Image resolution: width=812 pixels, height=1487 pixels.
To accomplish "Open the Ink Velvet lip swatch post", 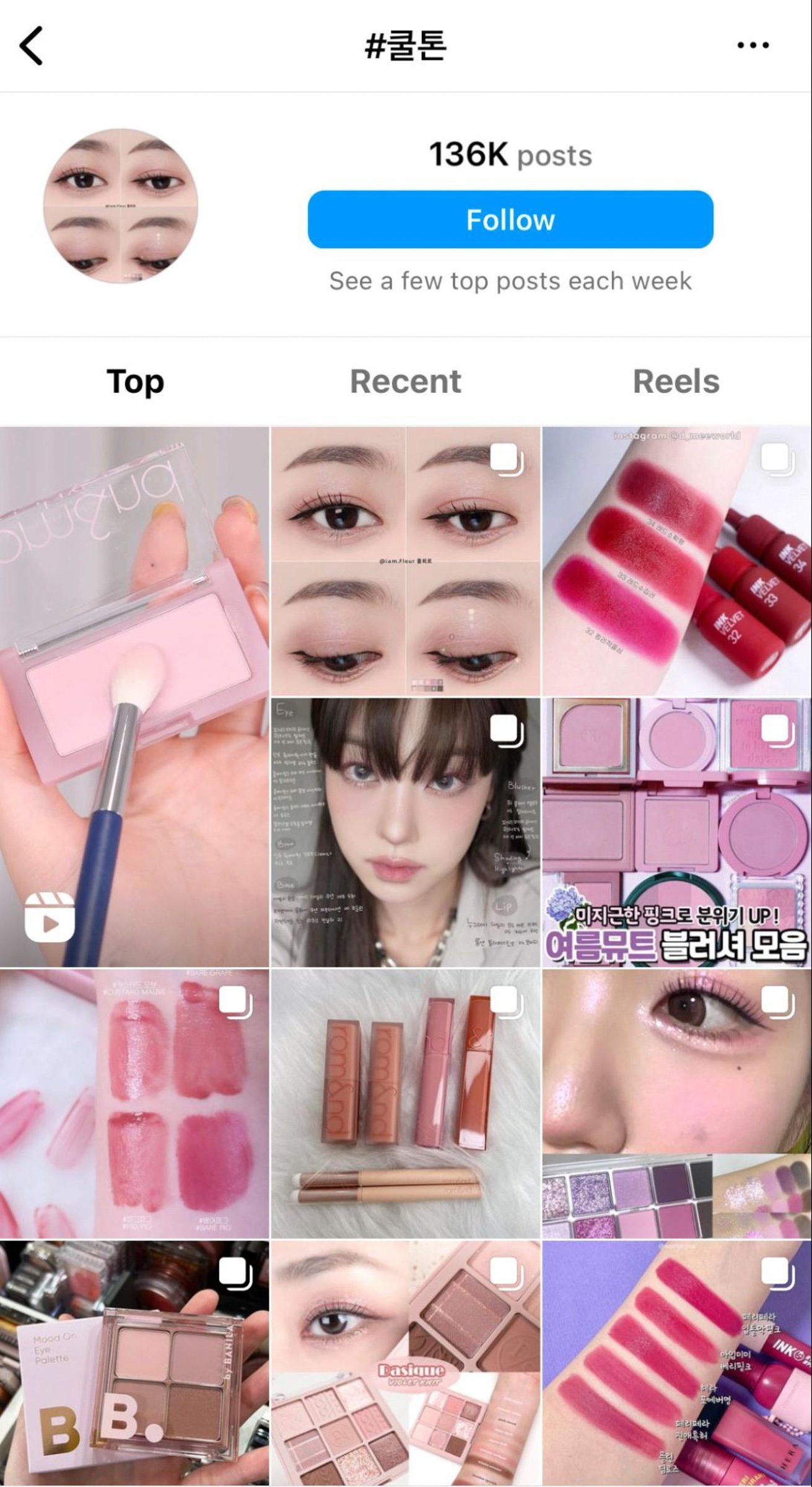I will coord(676,561).
